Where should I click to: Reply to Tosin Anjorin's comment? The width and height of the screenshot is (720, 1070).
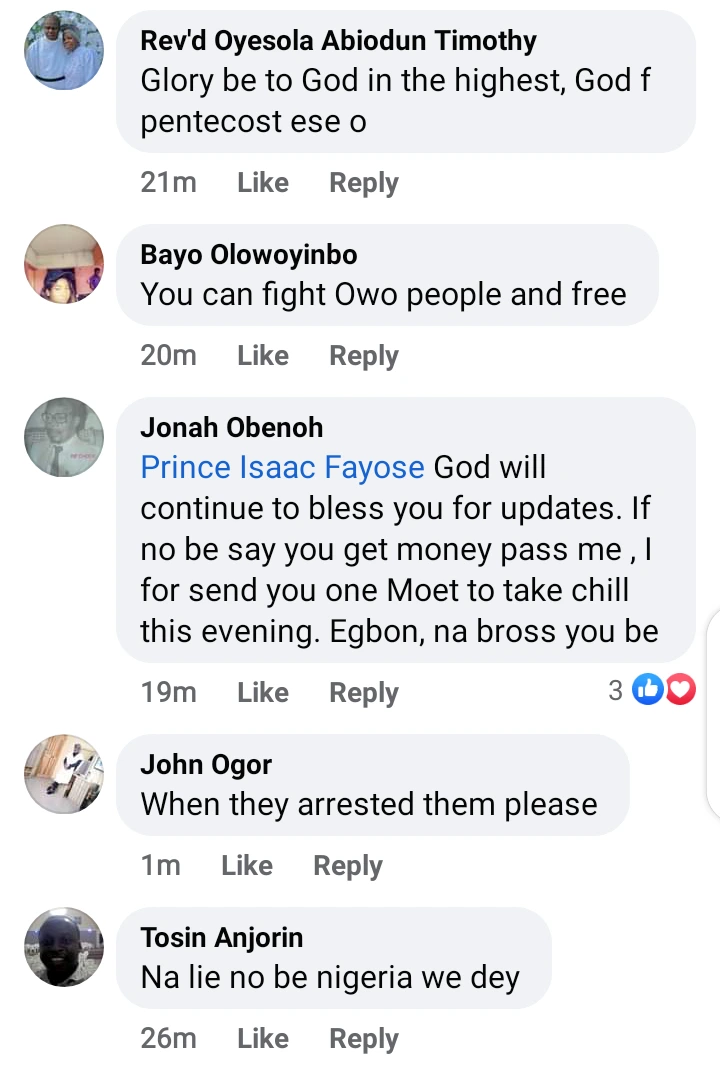(364, 1038)
